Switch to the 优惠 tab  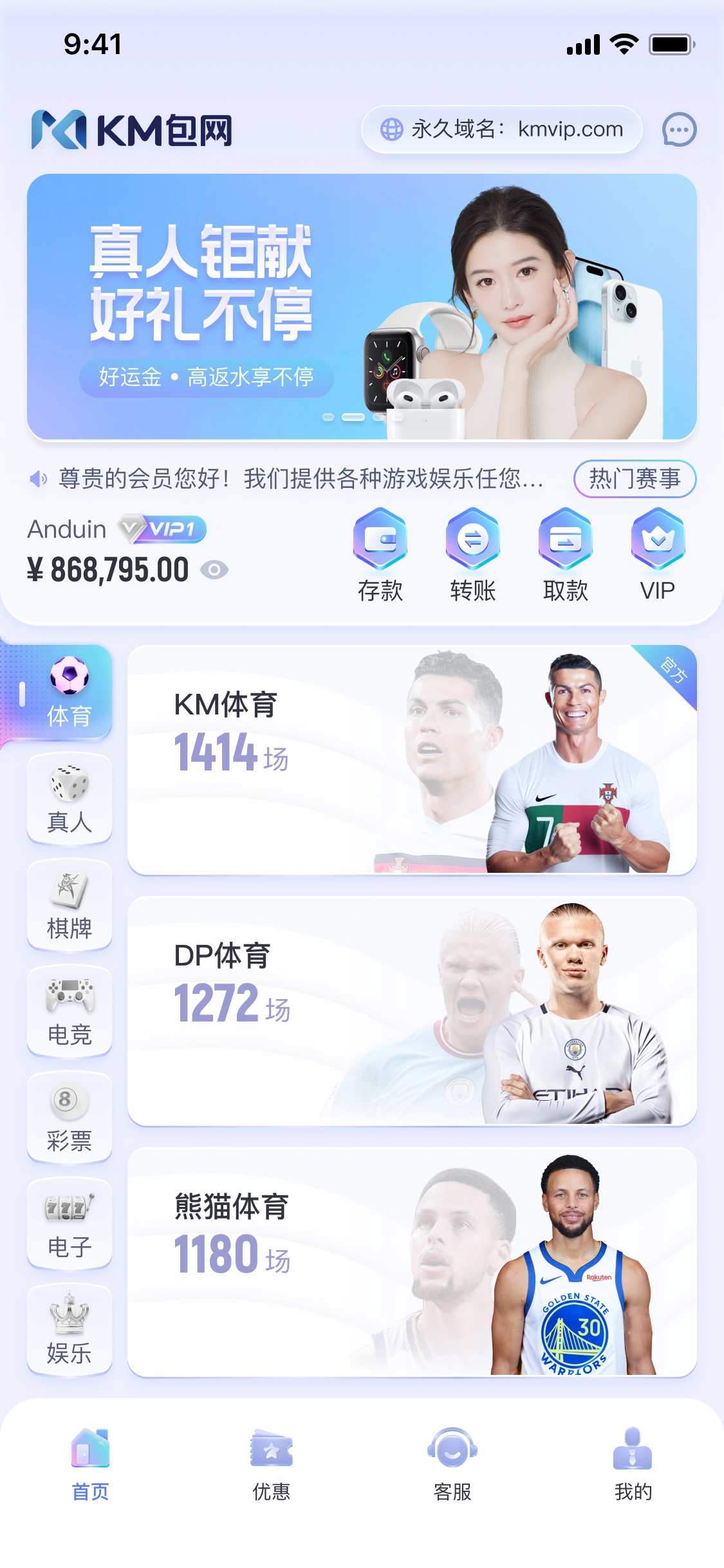pos(272,1465)
